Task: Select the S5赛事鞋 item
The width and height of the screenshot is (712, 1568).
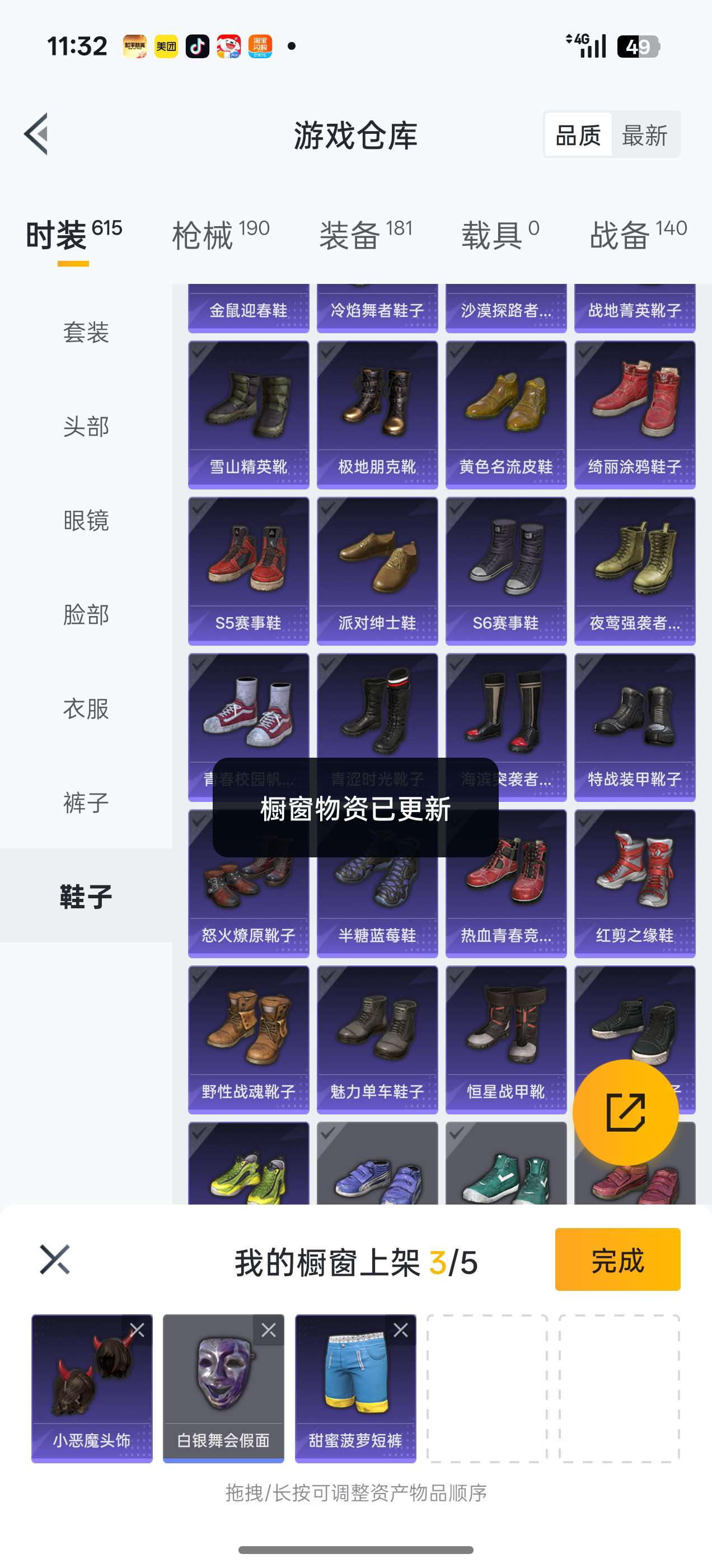Action: click(249, 570)
